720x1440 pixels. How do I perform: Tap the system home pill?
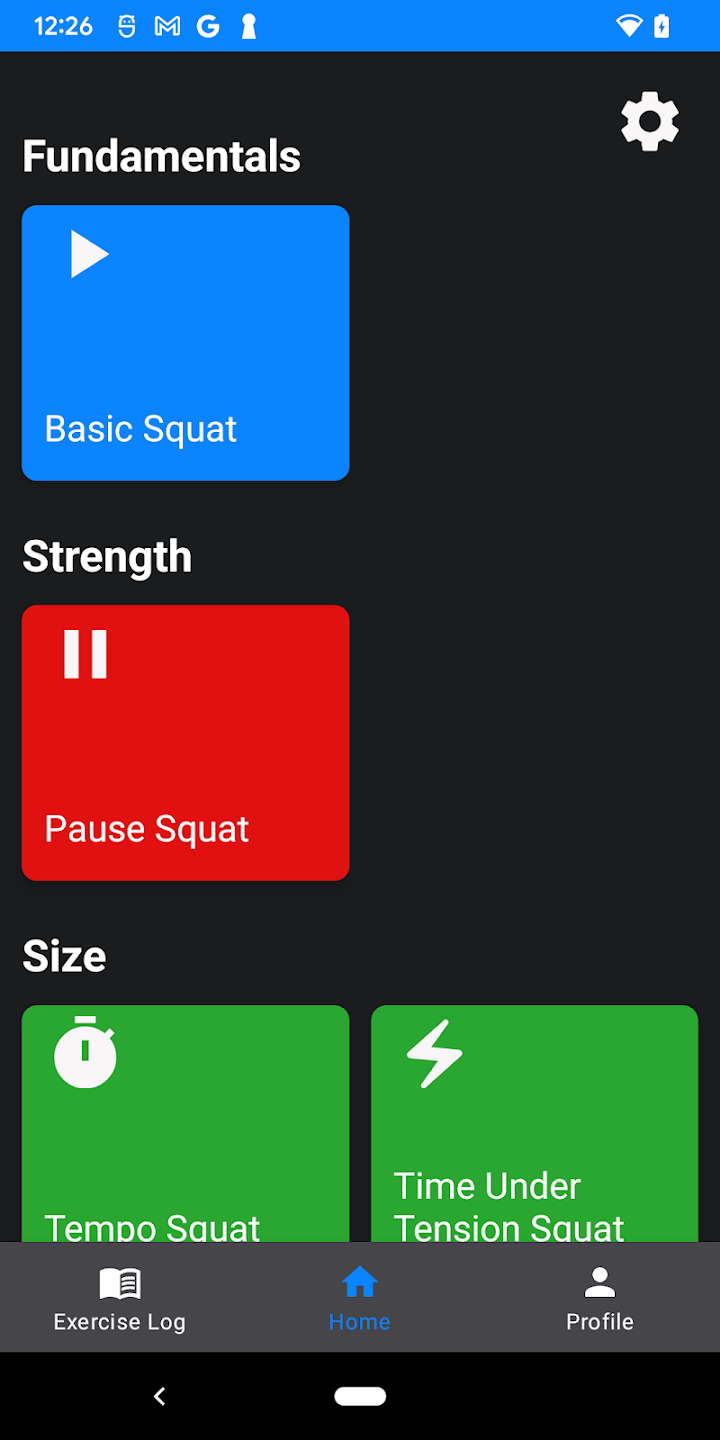click(x=360, y=1396)
